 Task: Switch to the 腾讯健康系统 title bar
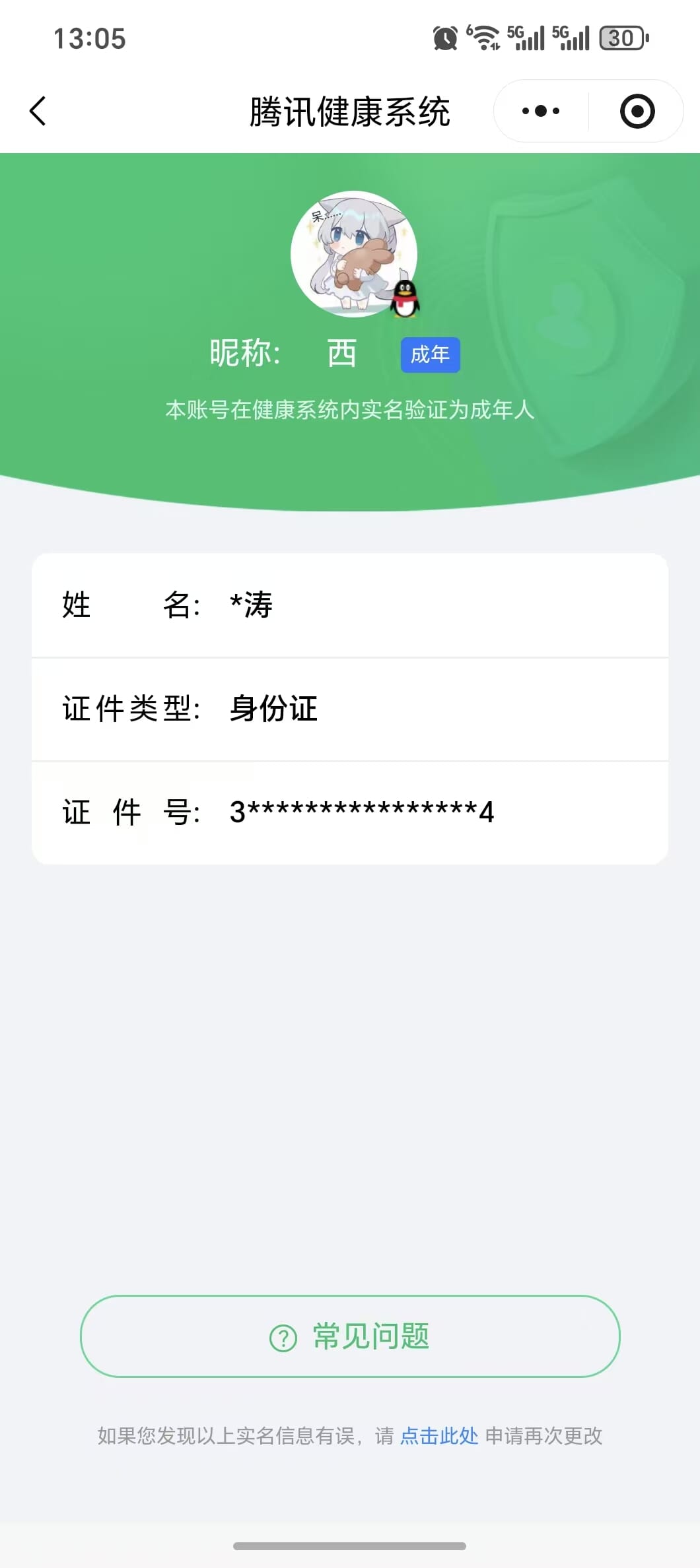[350, 111]
